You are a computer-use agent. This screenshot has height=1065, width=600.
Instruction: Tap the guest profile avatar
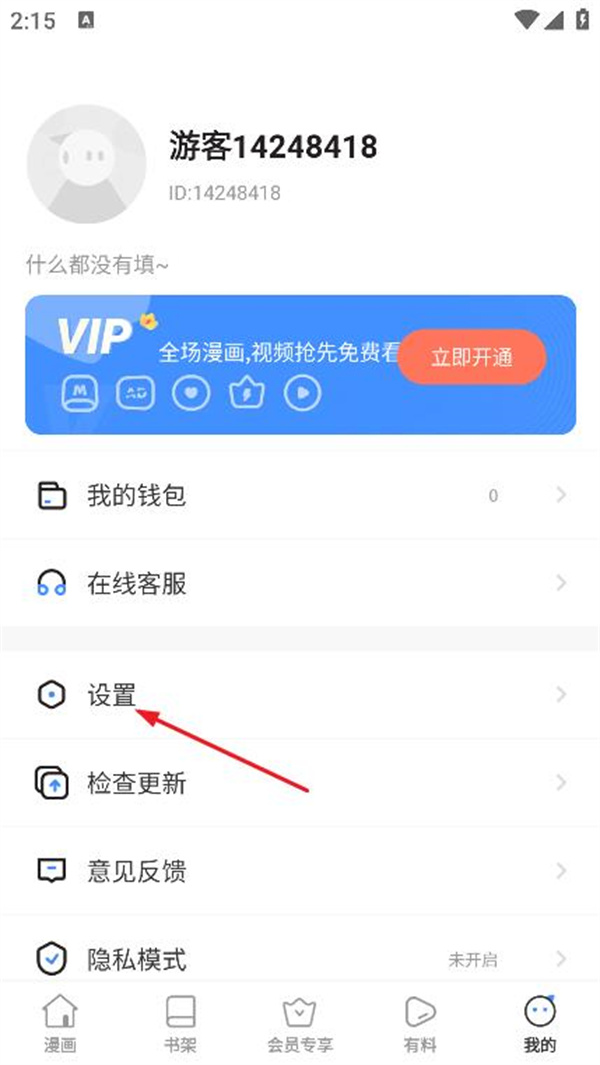click(86, 164)
